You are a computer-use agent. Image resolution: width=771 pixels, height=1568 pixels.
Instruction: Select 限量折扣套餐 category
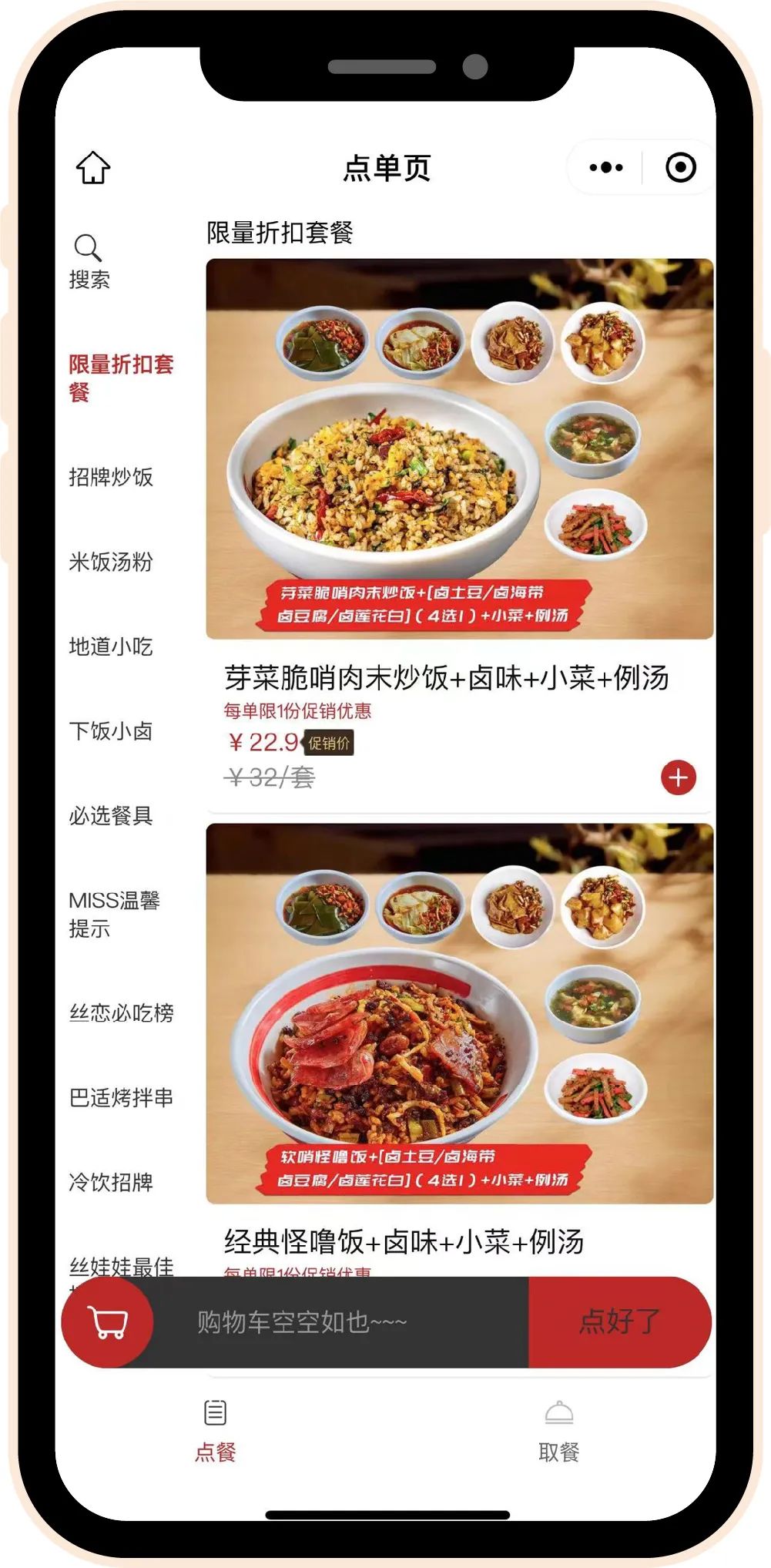120,378
